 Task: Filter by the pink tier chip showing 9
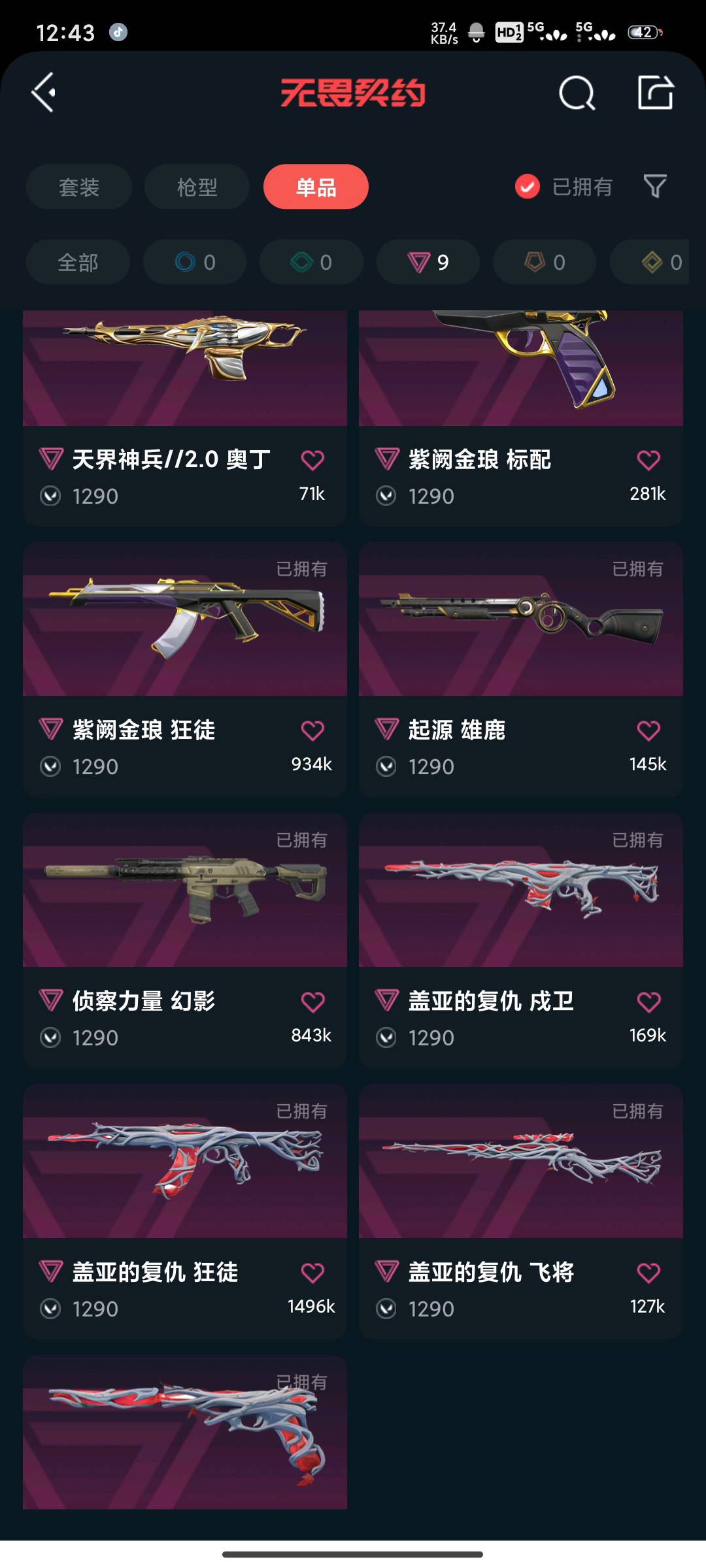click(x=428, y=263)
